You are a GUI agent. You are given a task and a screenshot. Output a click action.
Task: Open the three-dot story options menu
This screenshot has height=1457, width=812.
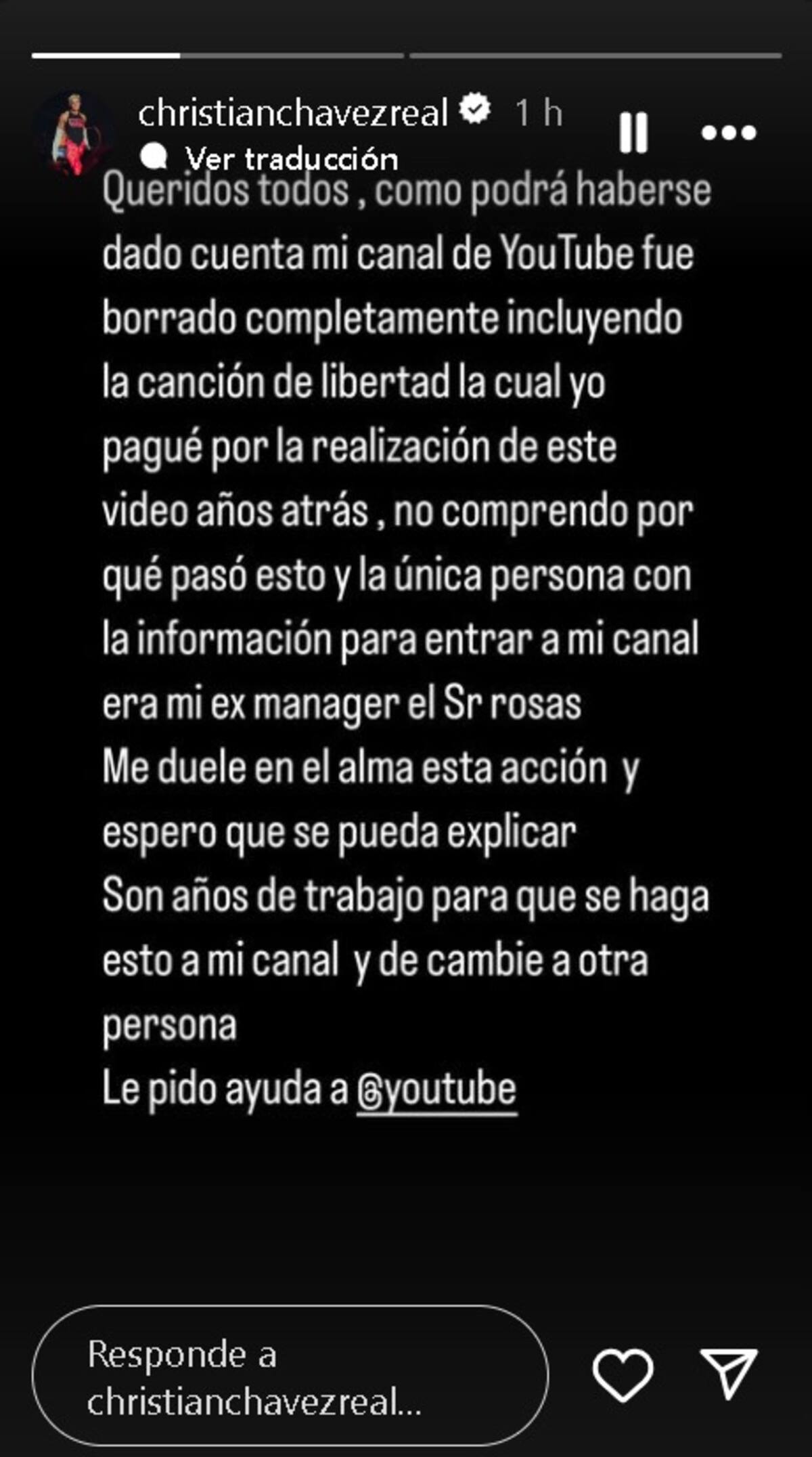(x=728, y=133)
